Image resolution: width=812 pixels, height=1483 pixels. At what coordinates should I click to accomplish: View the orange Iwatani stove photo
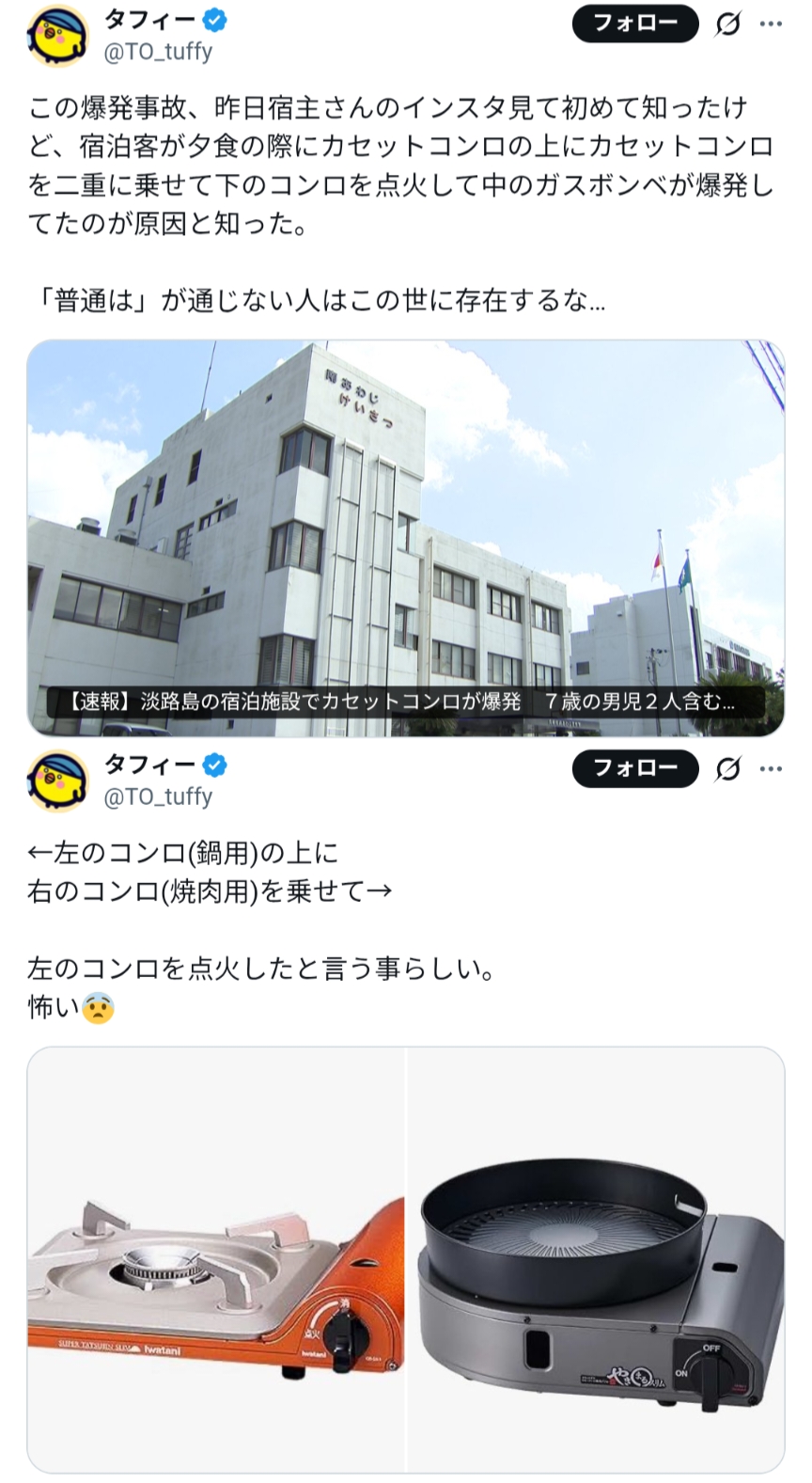click(x=216, y=1259)
